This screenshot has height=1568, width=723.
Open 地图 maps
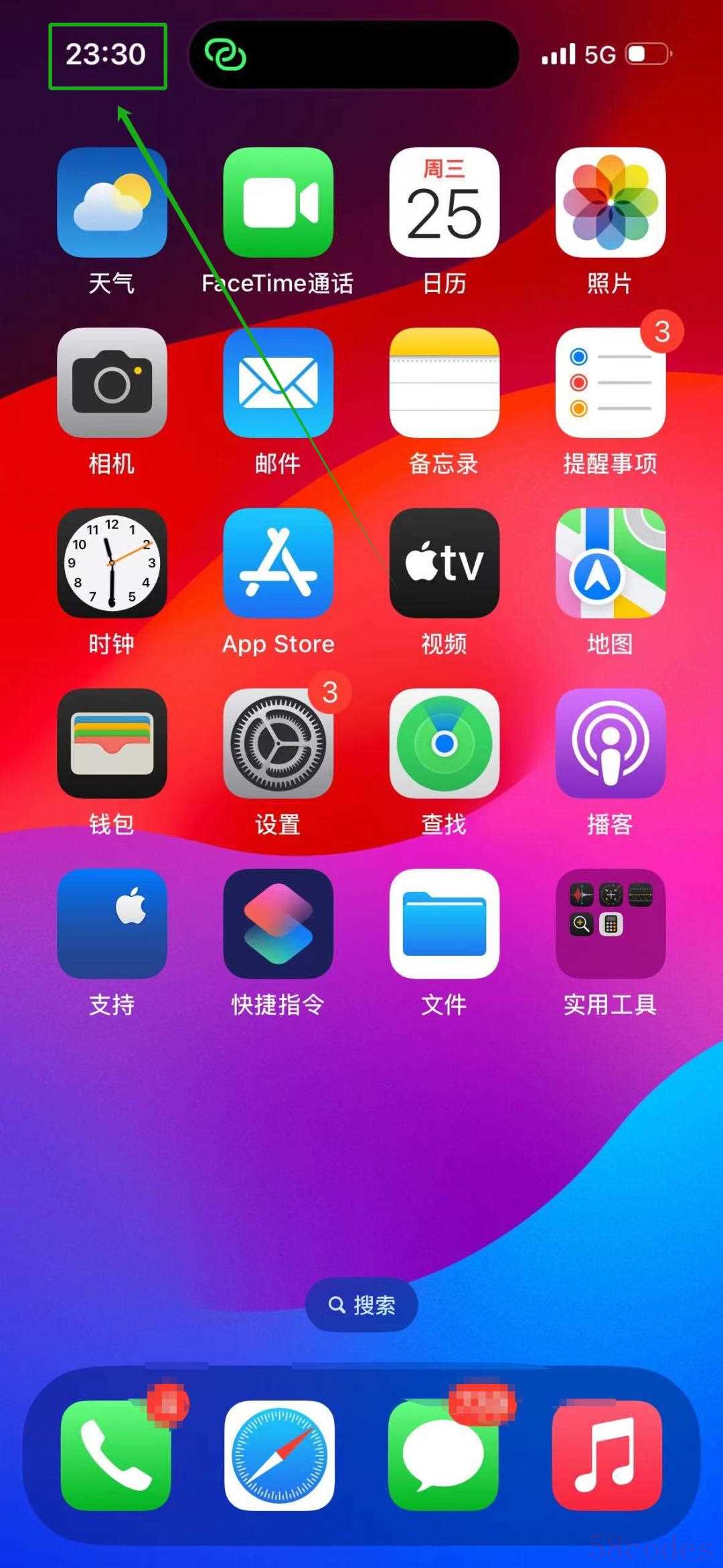coord(610,563)
